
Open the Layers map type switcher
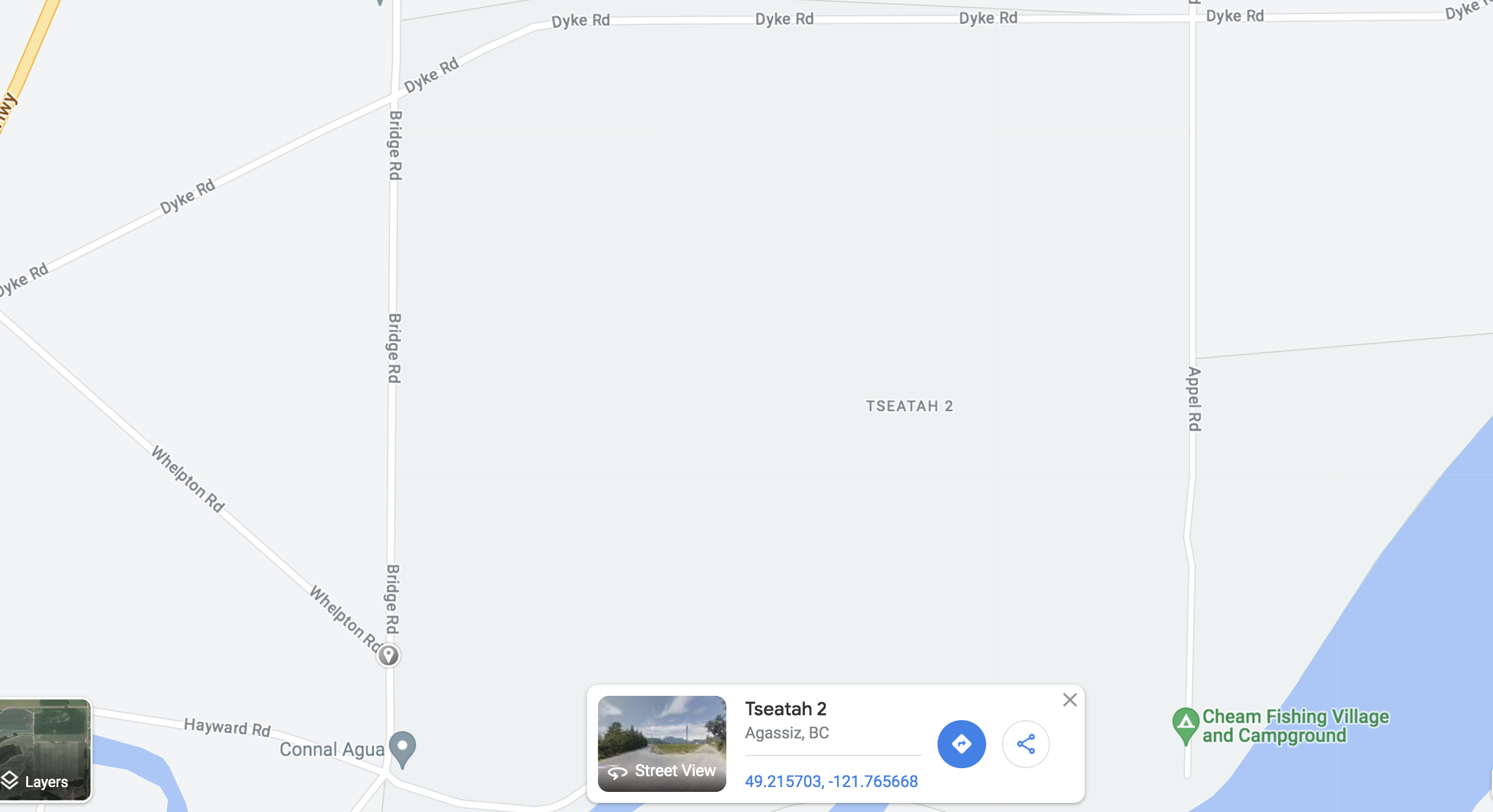pyautogui.click(x=45, y=749)
